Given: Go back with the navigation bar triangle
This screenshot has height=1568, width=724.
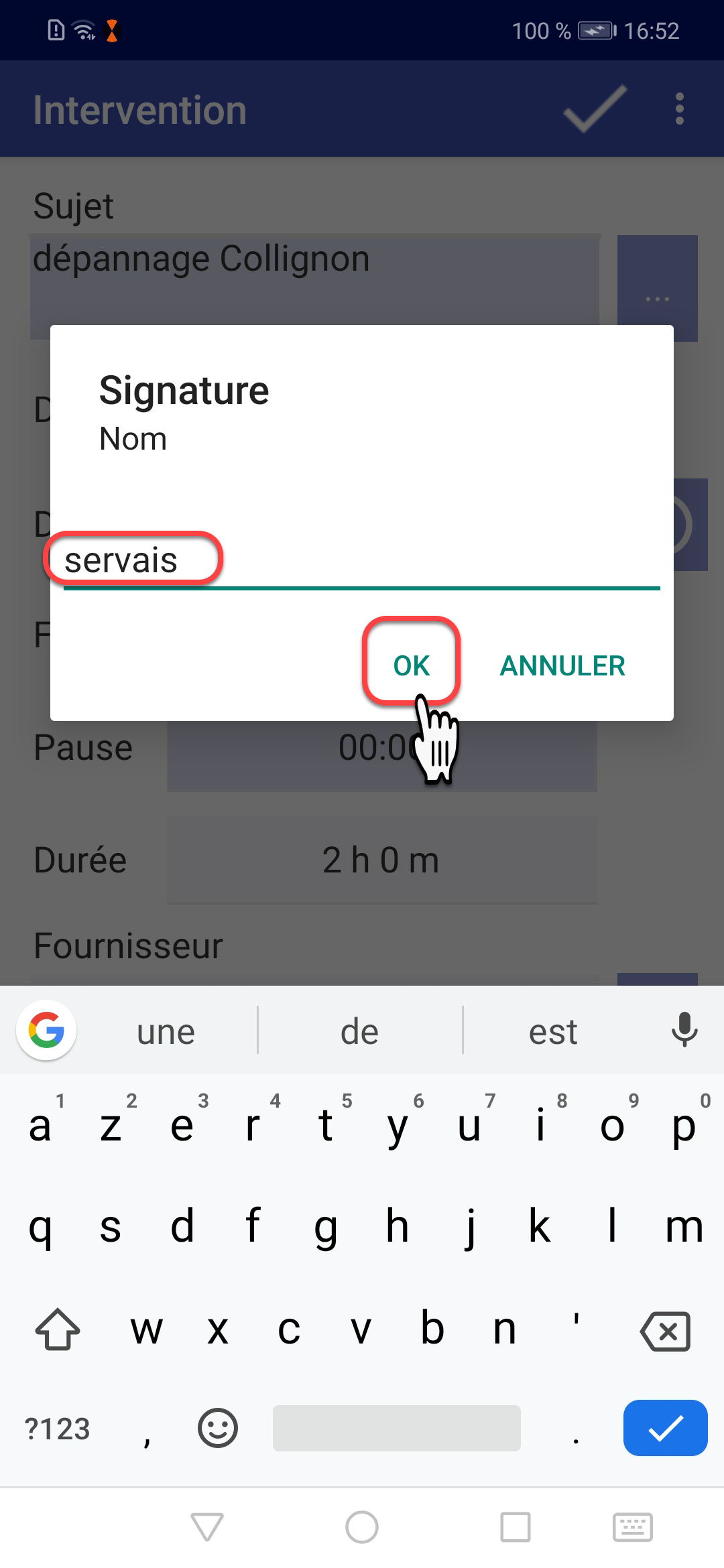Looking at the screenshot, I should pyautogui.click(x=206, y=1527).
